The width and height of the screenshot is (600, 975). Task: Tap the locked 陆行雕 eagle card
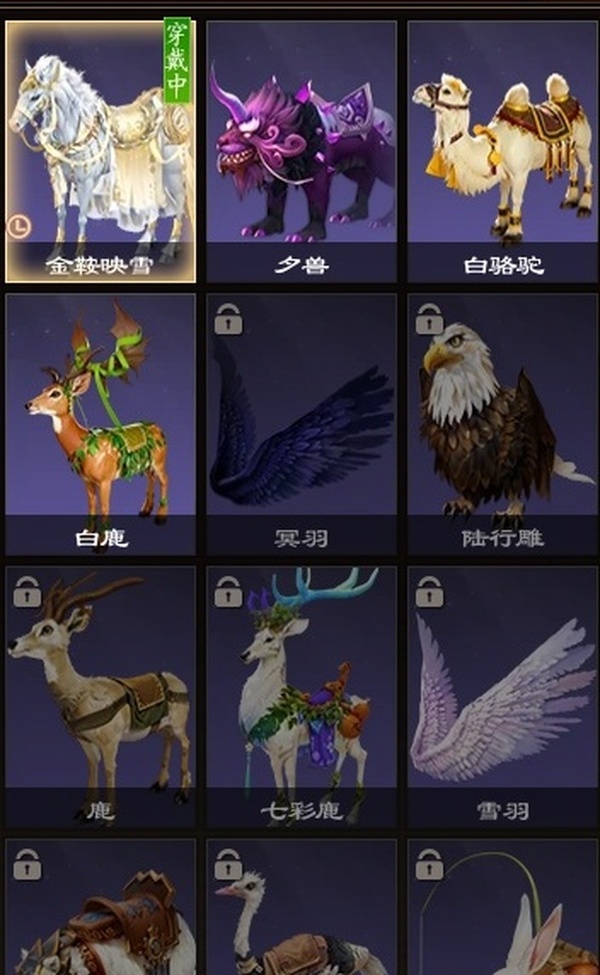tap(502, 423)
